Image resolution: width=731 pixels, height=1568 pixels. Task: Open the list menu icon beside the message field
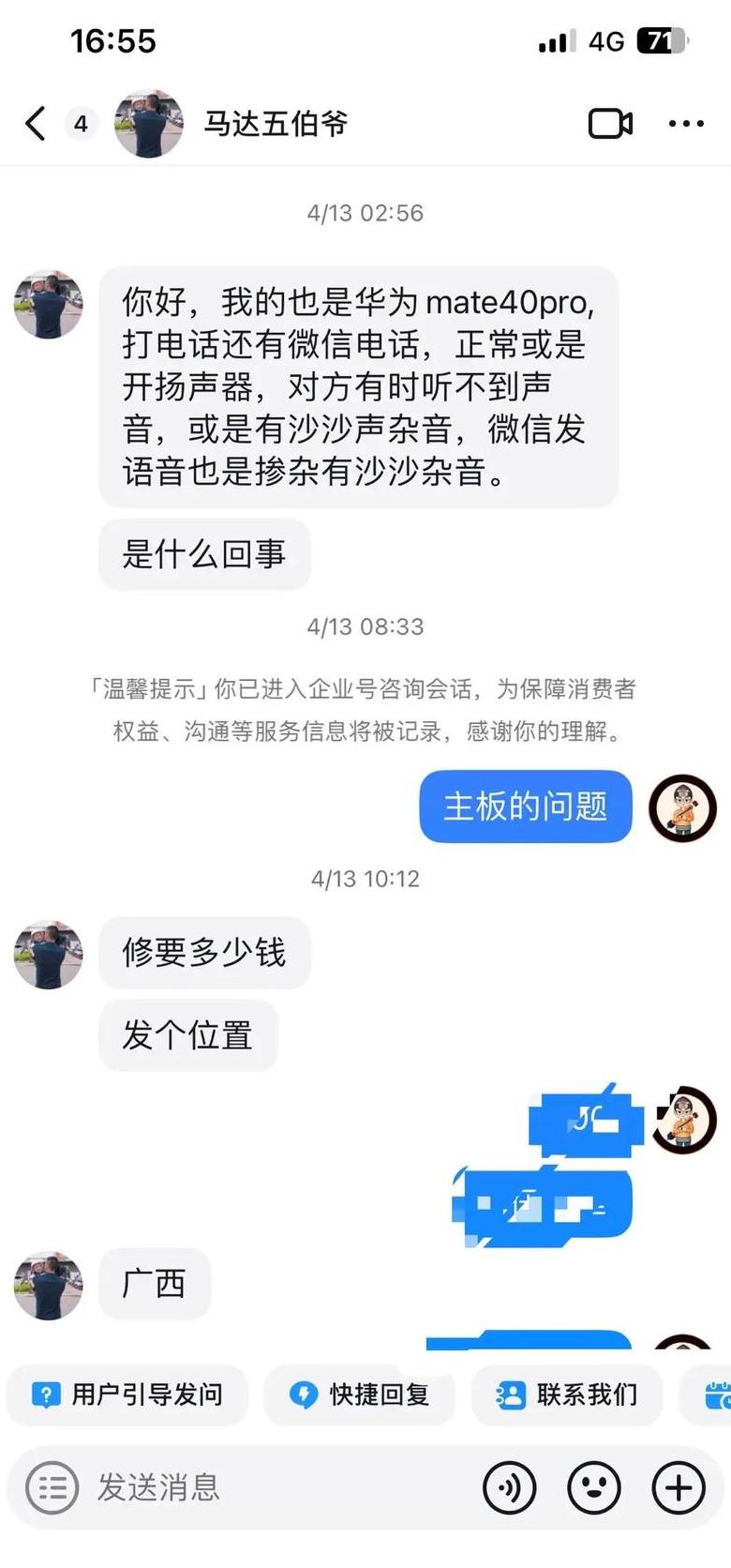point(52,1487)
